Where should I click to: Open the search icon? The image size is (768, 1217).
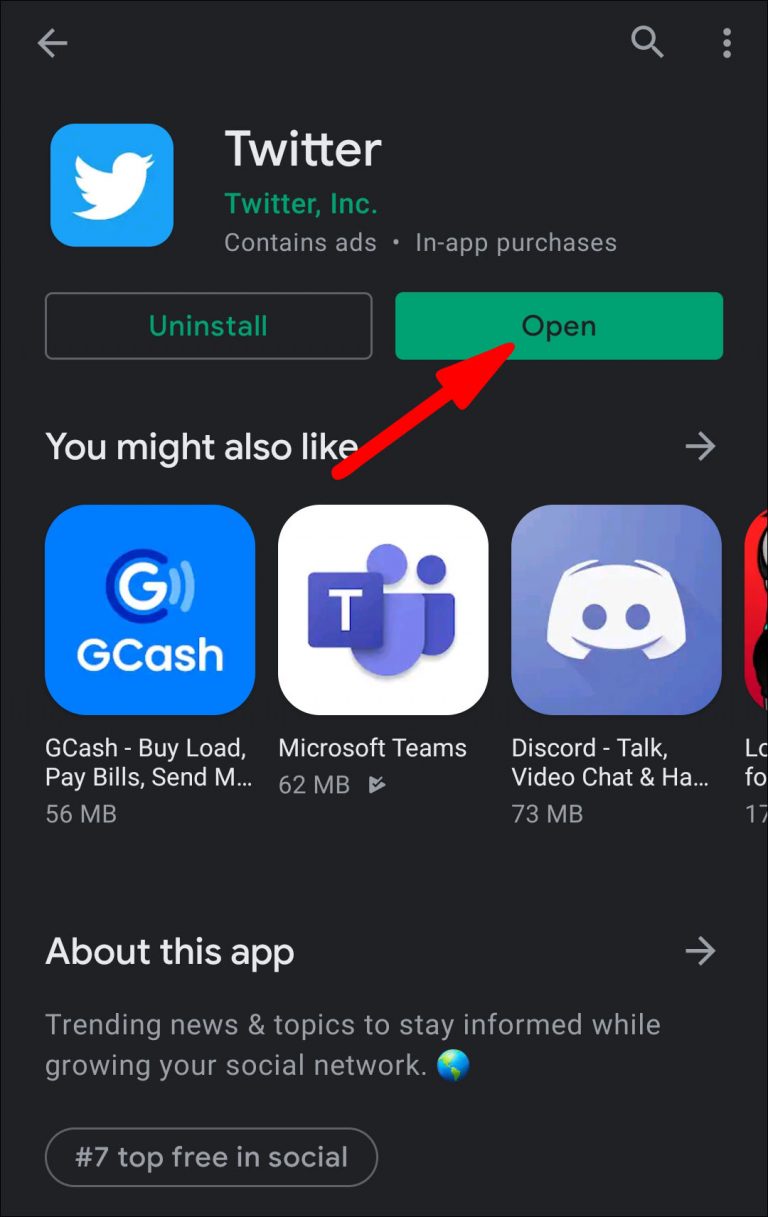coord(647,42)
